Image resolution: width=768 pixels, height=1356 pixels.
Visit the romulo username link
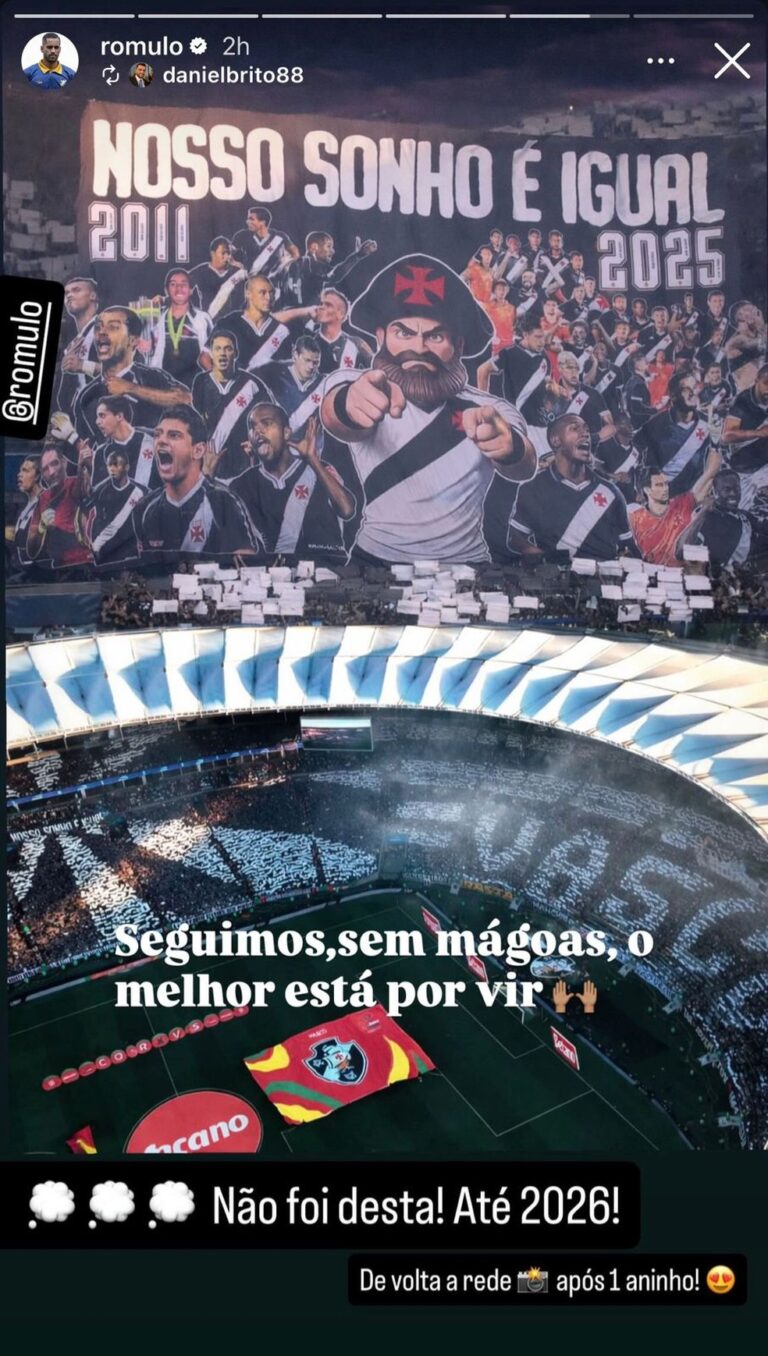click(141, 46)
